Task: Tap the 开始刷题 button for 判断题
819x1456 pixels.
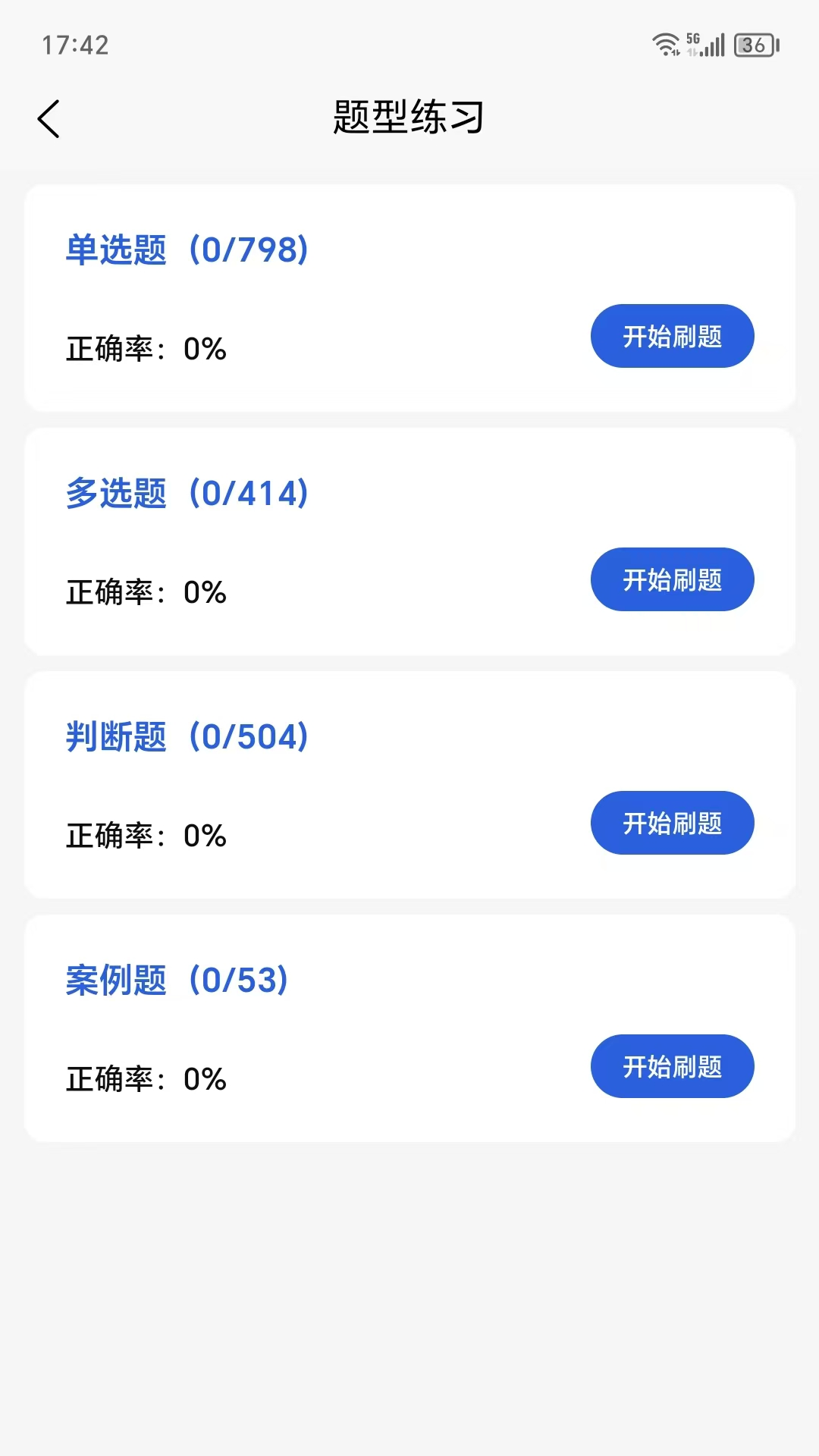Action: click(x=672, y=822)
